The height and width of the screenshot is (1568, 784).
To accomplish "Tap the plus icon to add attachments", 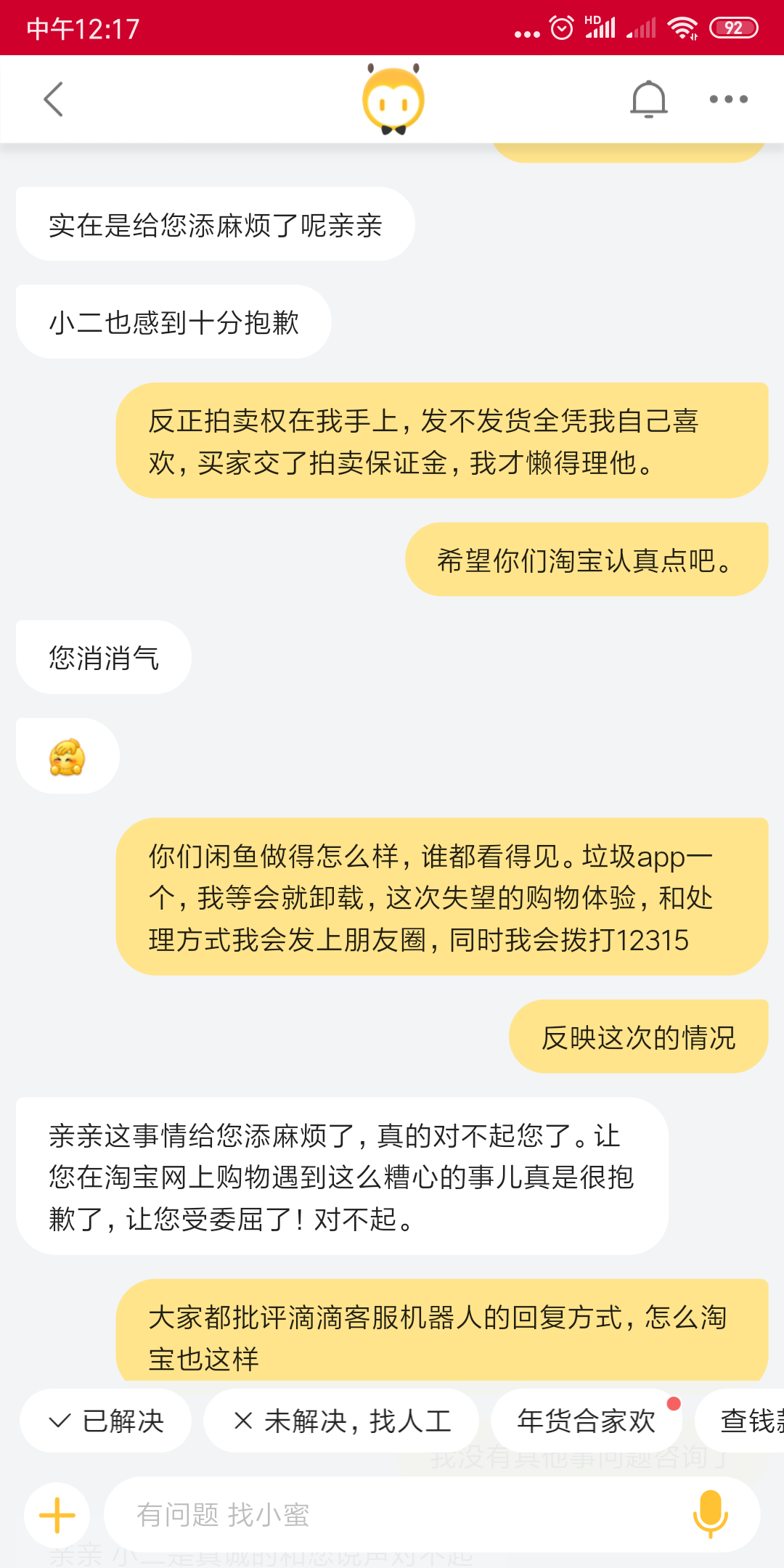I will [57, 1516].
